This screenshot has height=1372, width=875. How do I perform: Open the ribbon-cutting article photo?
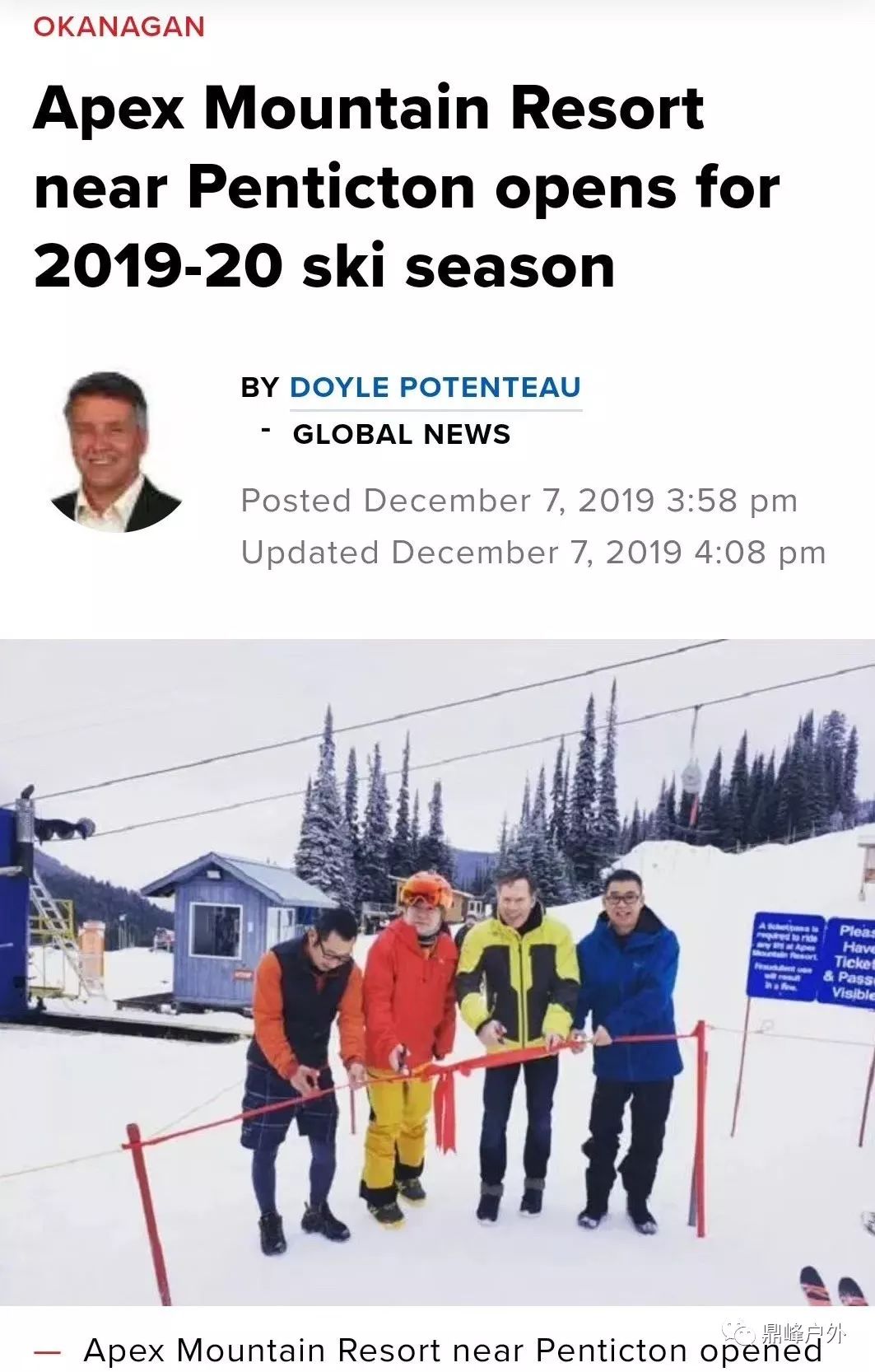click(437, 972)
